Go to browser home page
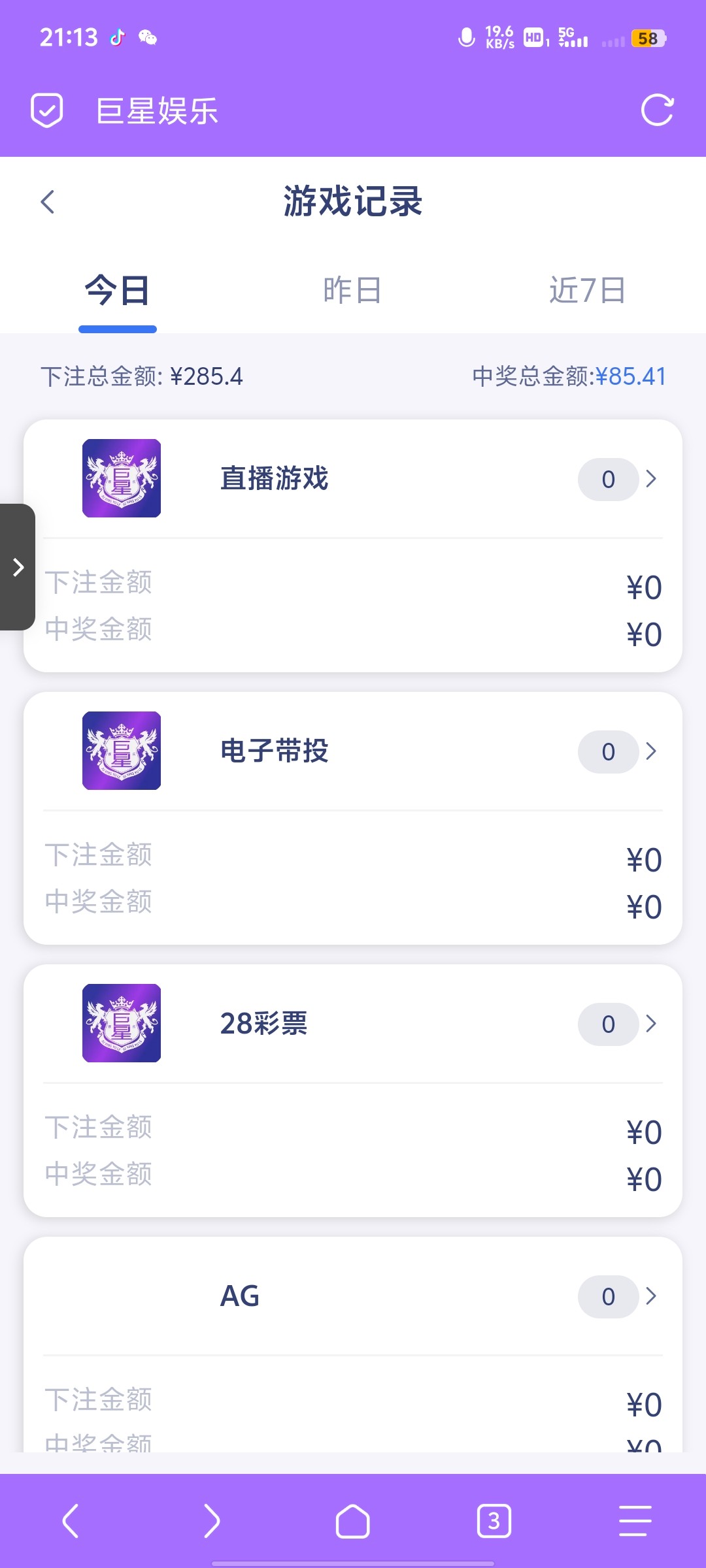The height and width of the screenshot is (1568, 706). pos(353,1522)
